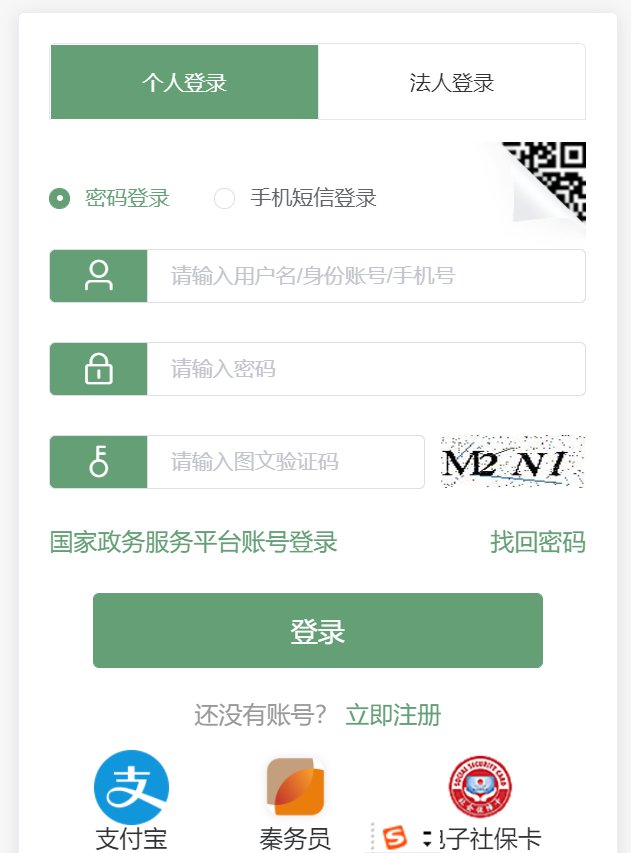Refresh the captcha image
The height and width of the screenshot is (853, 631).
click(513, 462)
